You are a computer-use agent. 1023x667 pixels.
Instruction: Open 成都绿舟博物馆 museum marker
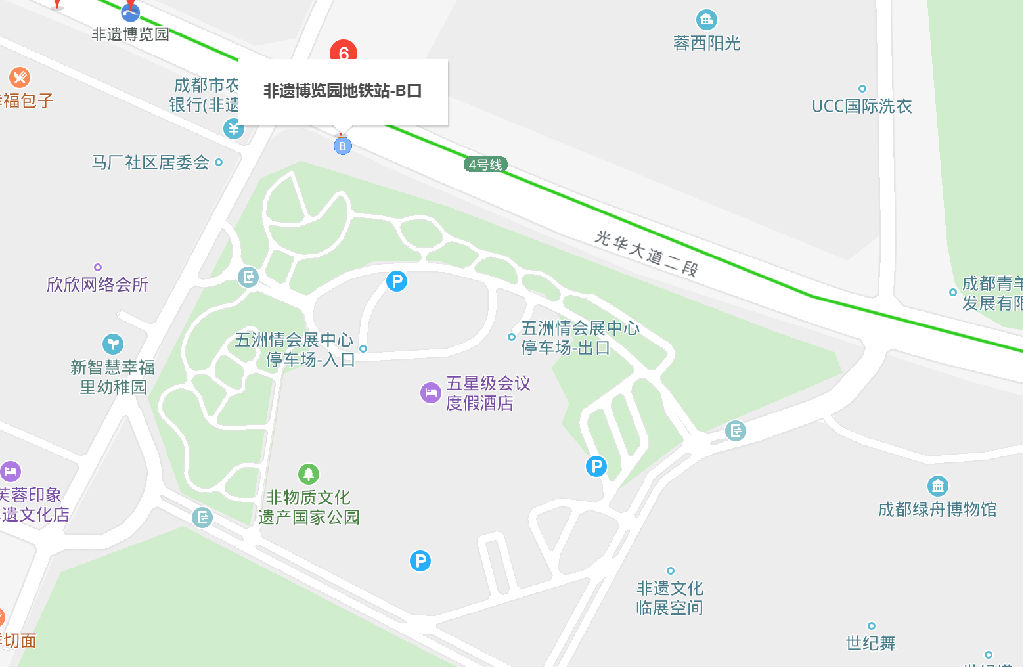[938, 487]
